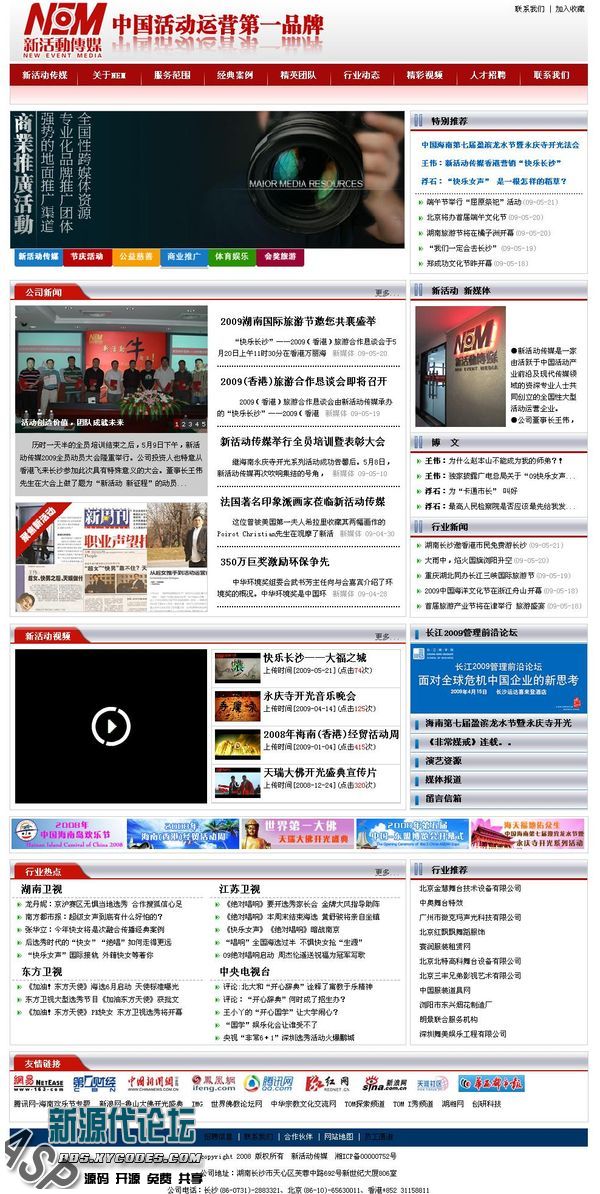
Task: Open more 公司新闻 via 更多
Action: coord(382,293)
